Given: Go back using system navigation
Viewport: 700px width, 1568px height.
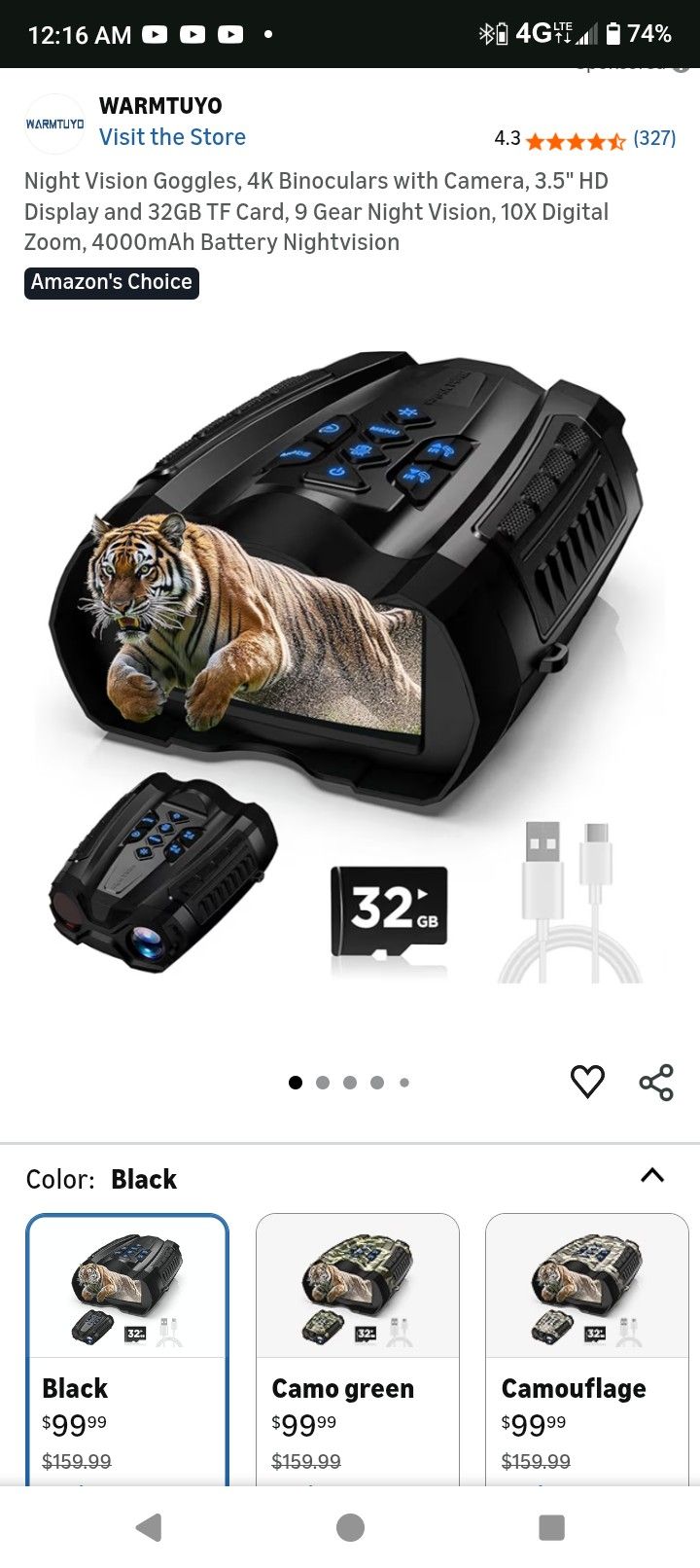Looking at the screenshot, I should (148, 1527).
